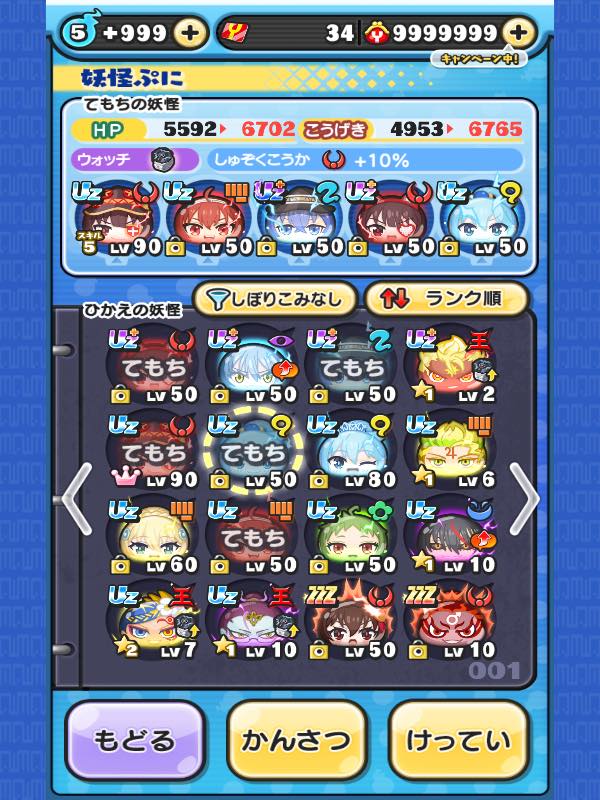Add stamina with the plus beside +999
Image resolution: width=600 pixels, height=800 pixels.
point(191,33)
